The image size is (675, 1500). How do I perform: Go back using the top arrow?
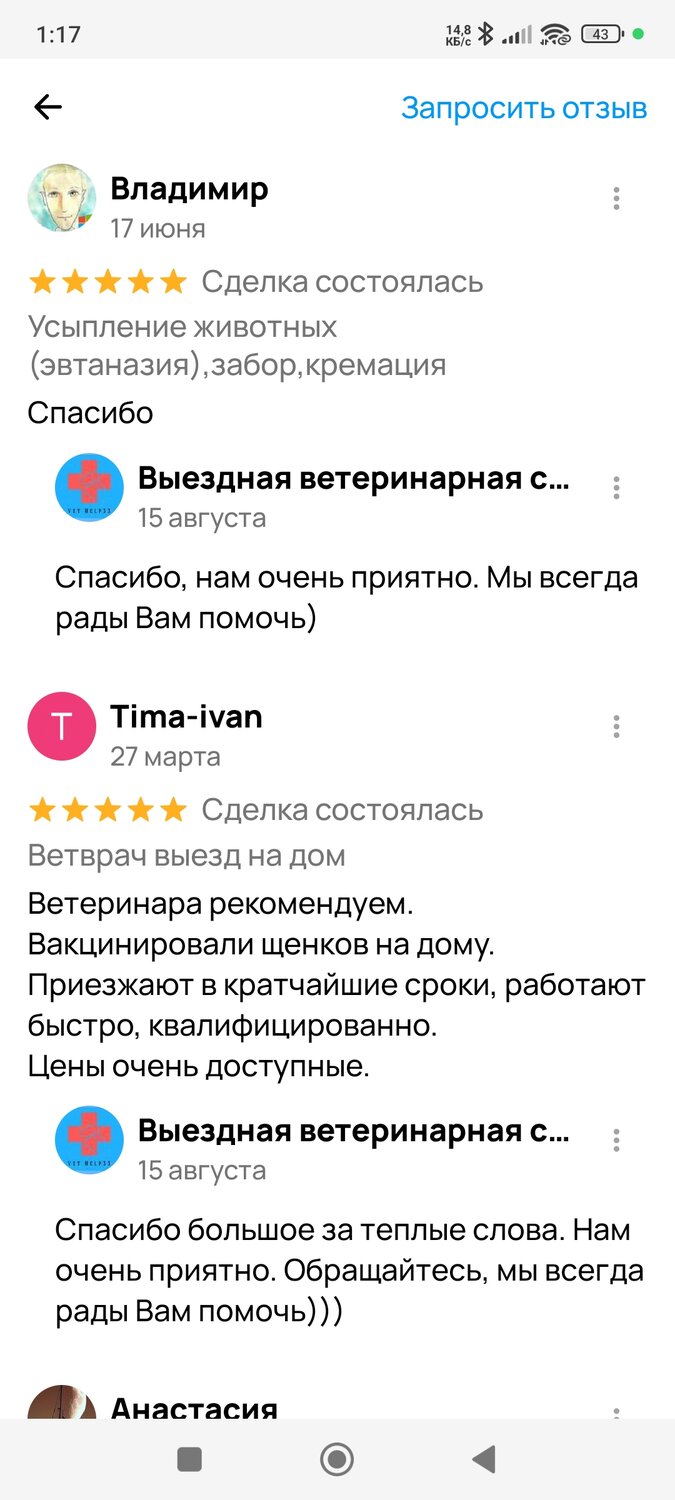tap(48, 108)
